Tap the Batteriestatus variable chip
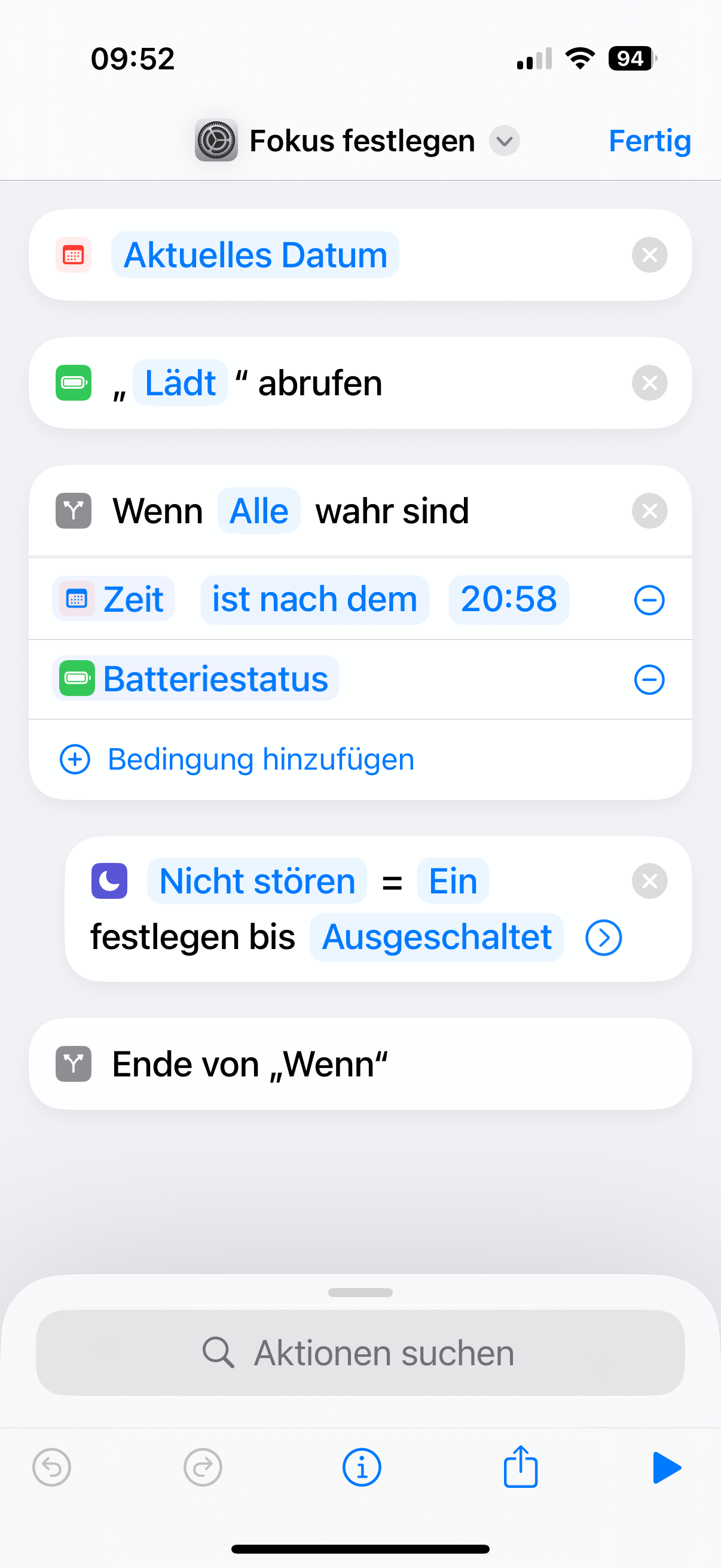 tap(196, 679)
